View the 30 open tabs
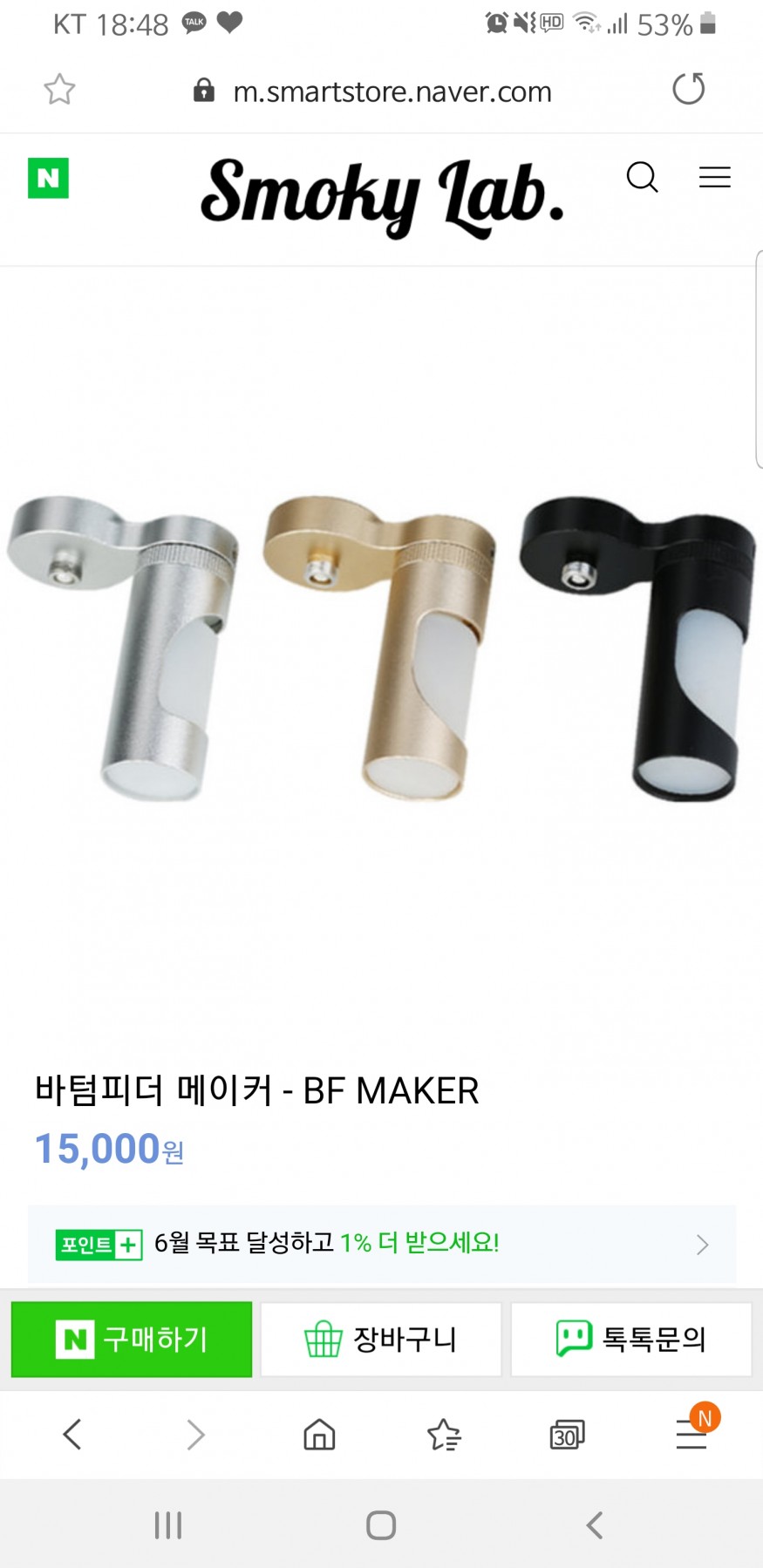 pos(567,1435)
